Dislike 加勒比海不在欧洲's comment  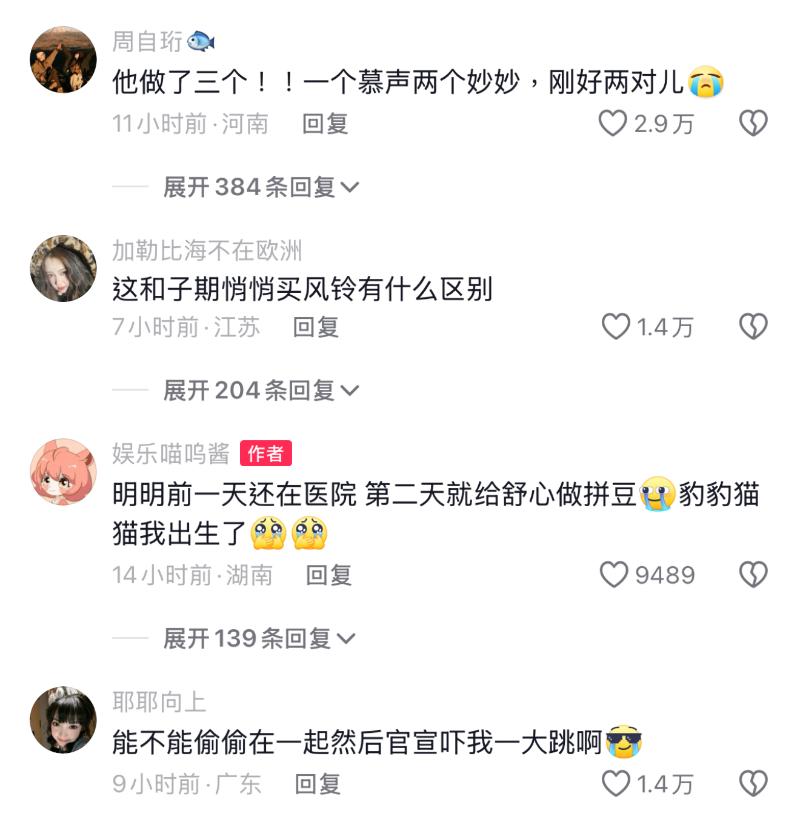pyautogui.click(x=752, y=327)
